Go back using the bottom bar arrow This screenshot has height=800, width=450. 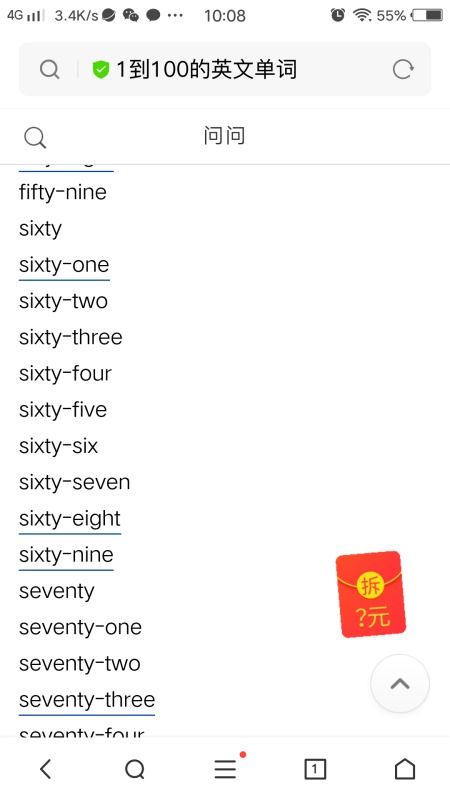point(46,769)
